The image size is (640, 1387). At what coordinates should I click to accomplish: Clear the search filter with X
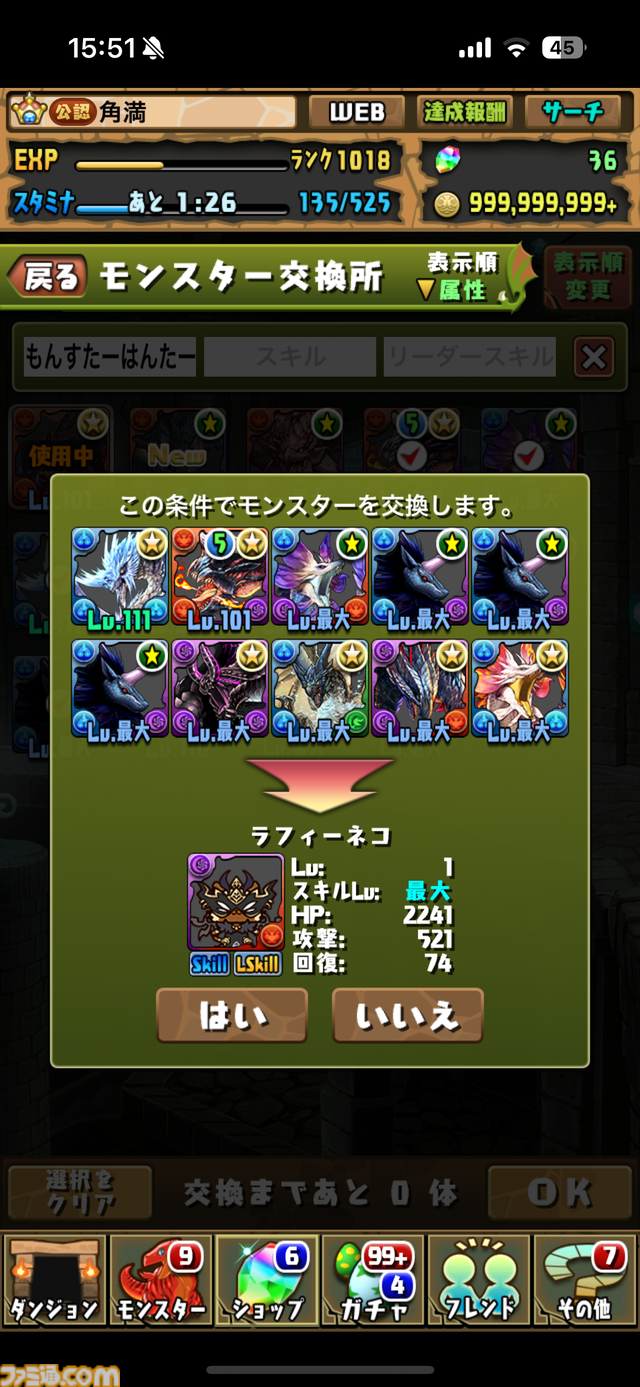594,357
